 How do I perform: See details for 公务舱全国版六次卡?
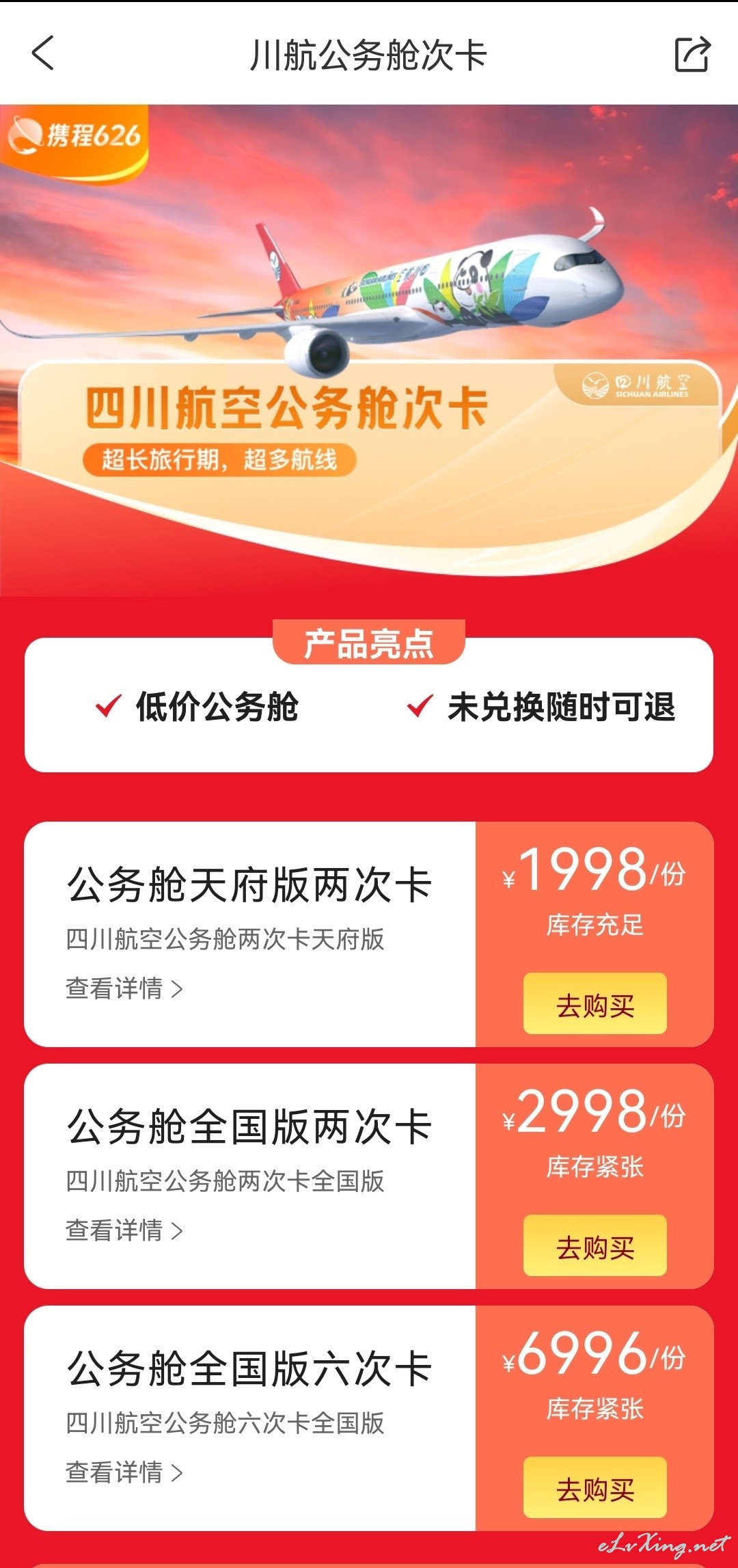pyautogui.click(x=124, y=1472)
